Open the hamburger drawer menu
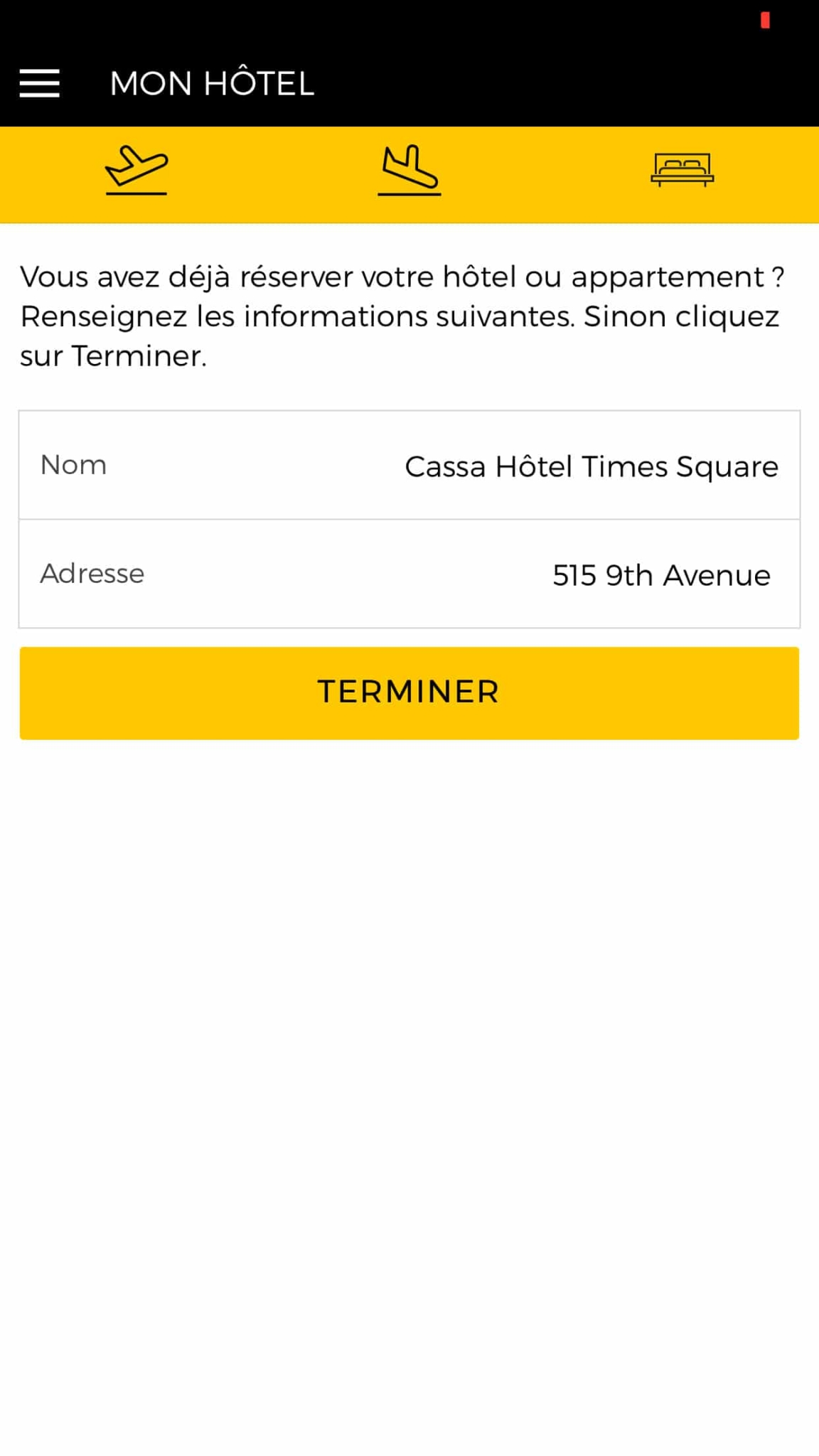Viewport: 819px width, 1456px height. pyautogui.click(x=40, y=83)
